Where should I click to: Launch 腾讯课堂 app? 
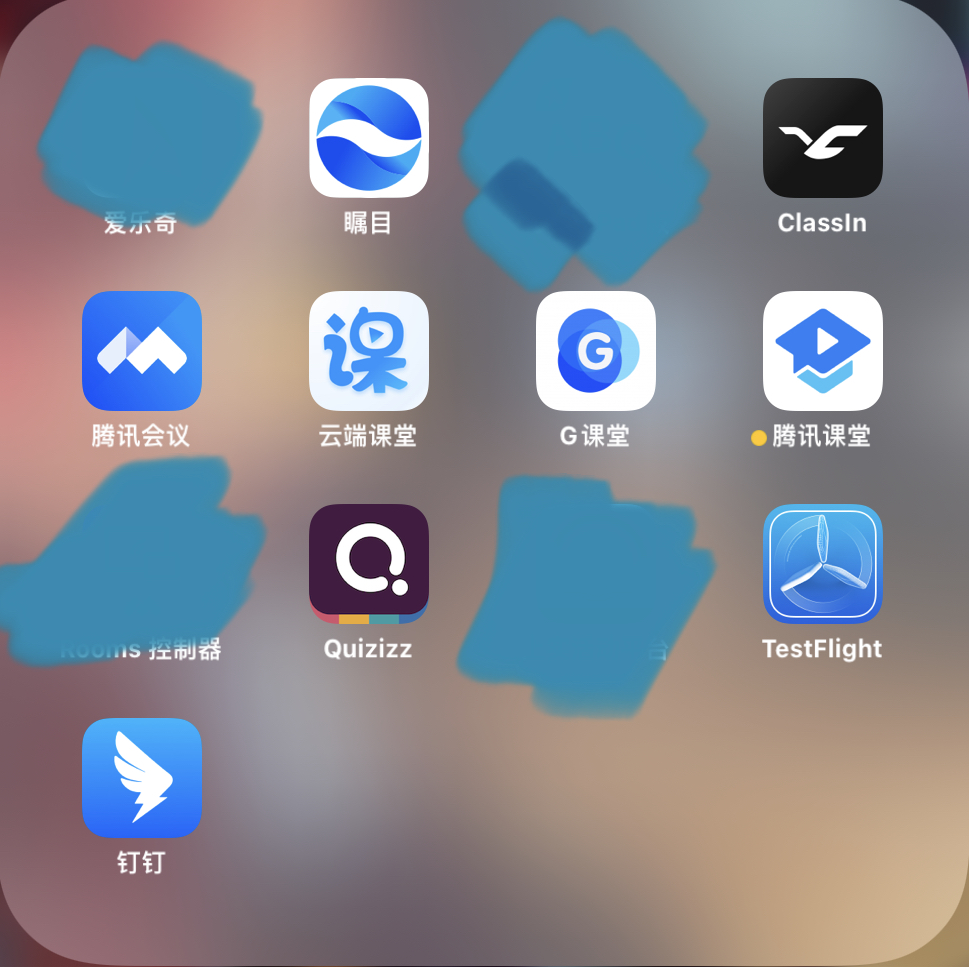point(822,351)
